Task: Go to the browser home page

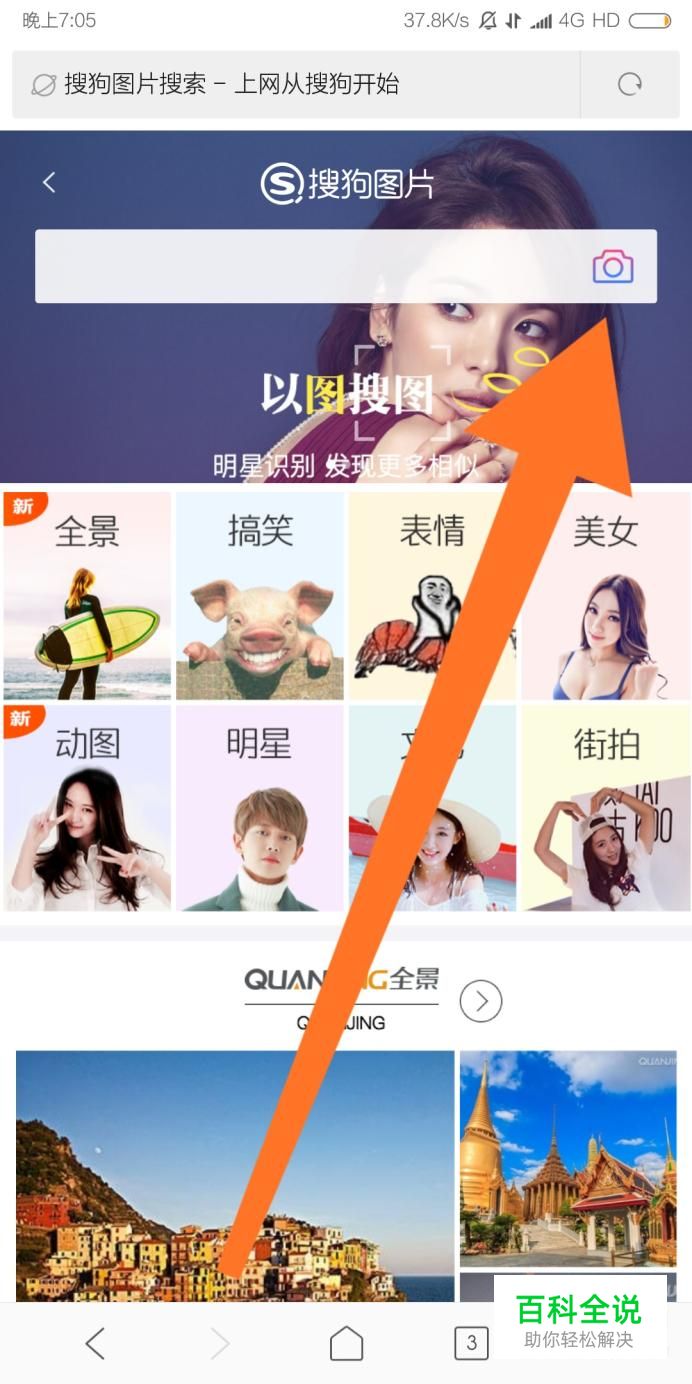Action: (346, 1343)
